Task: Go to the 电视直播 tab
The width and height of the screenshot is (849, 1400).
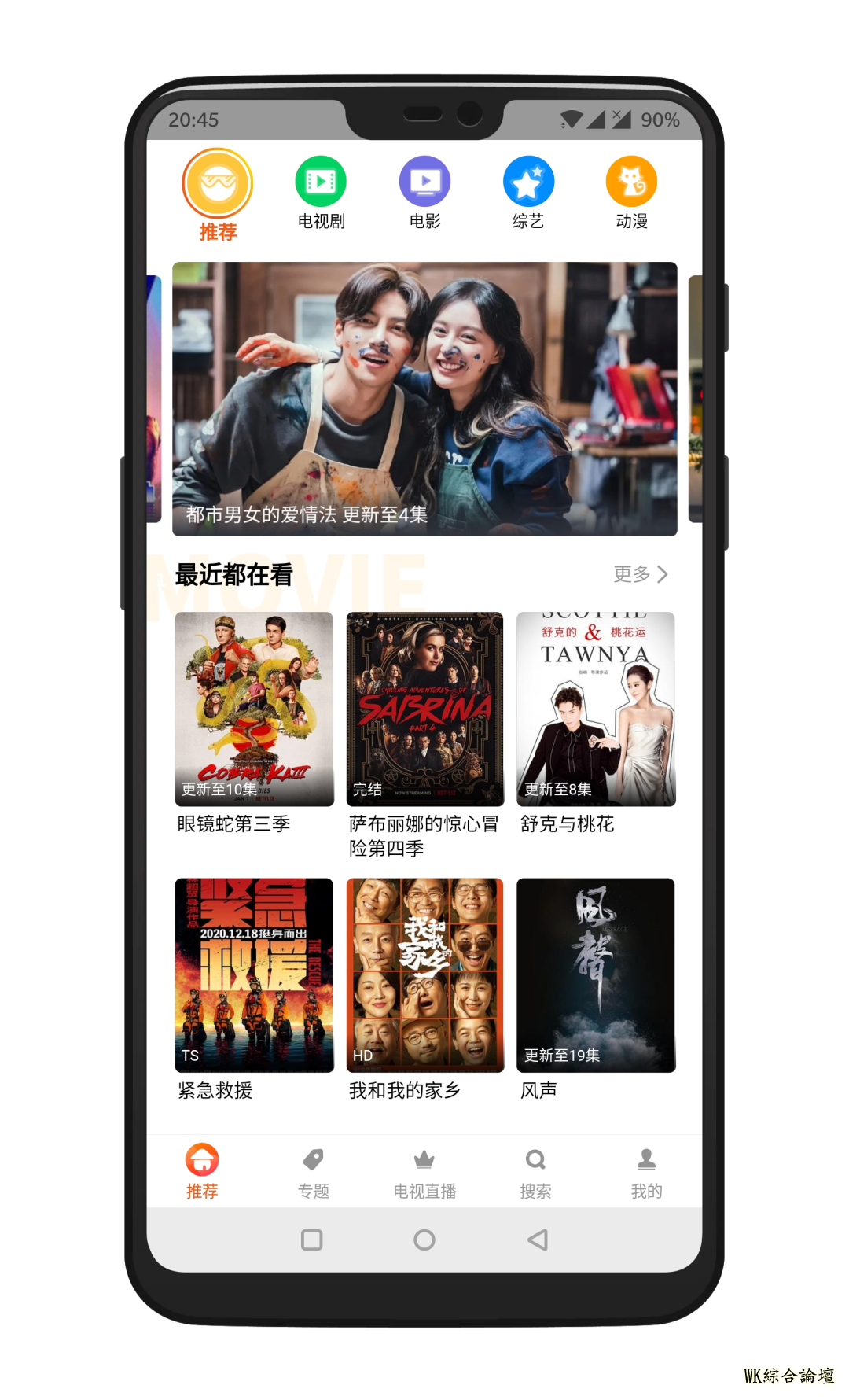Action: point(424,1172)
